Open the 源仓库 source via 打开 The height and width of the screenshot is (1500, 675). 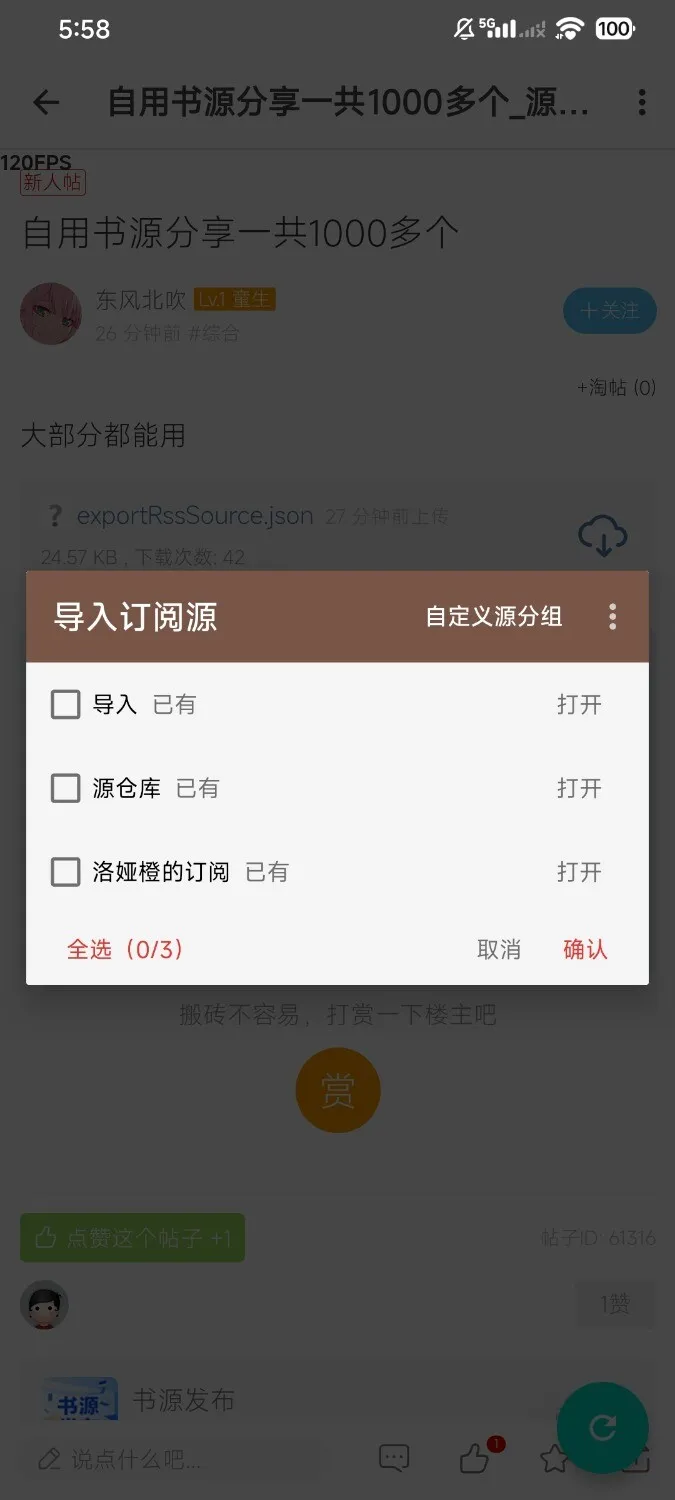(579, 789)
